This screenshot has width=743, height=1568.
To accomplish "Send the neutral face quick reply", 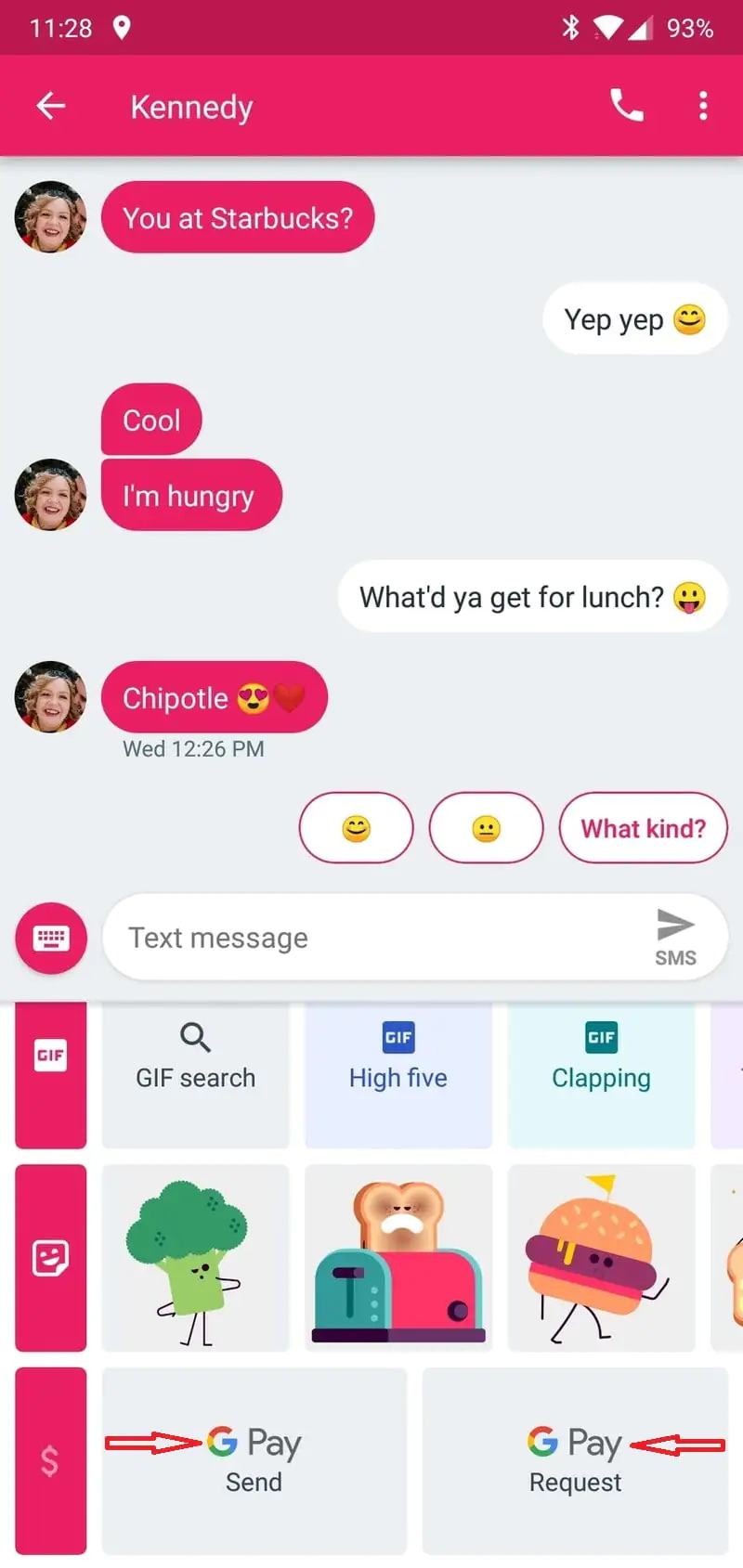I will coord(486,827).
